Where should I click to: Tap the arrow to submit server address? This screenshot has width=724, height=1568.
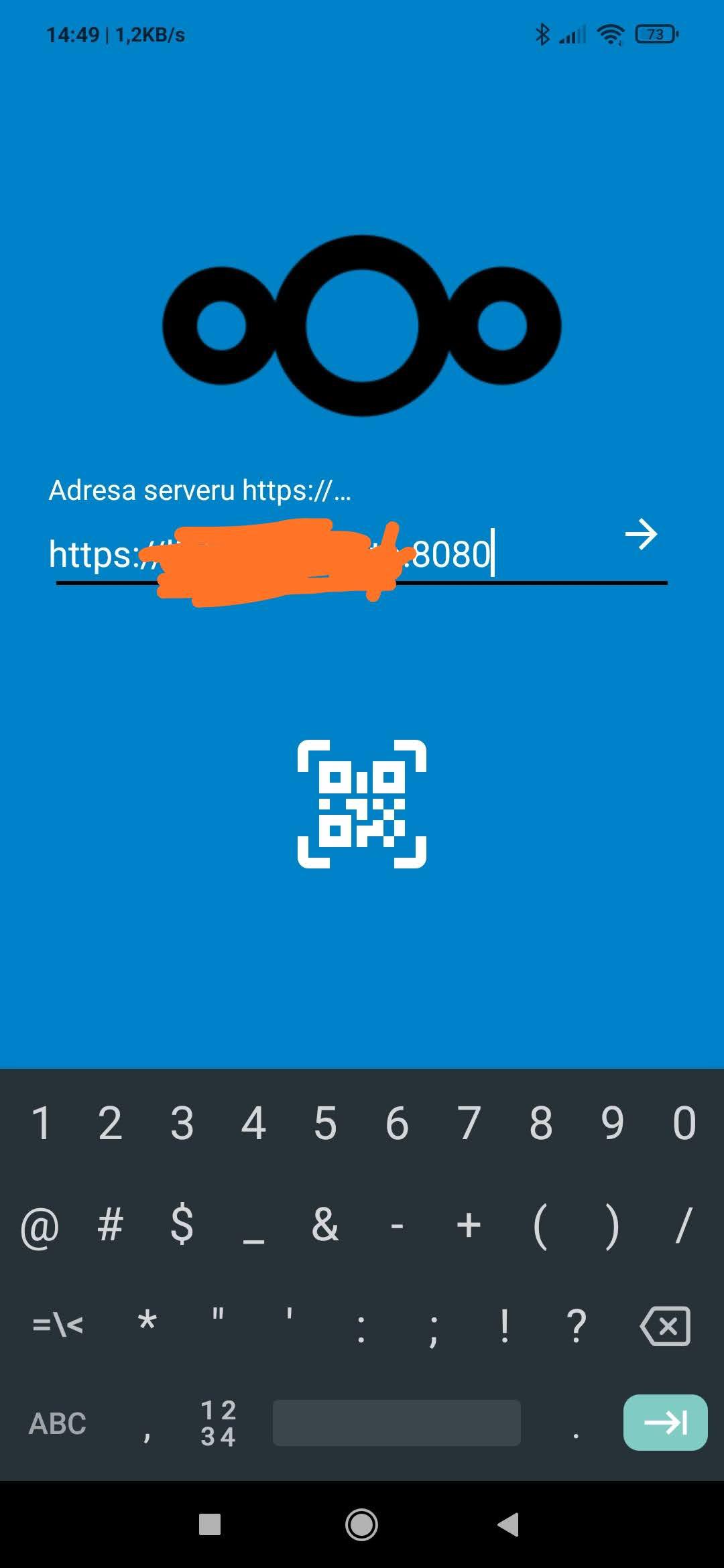click(641, 535)
